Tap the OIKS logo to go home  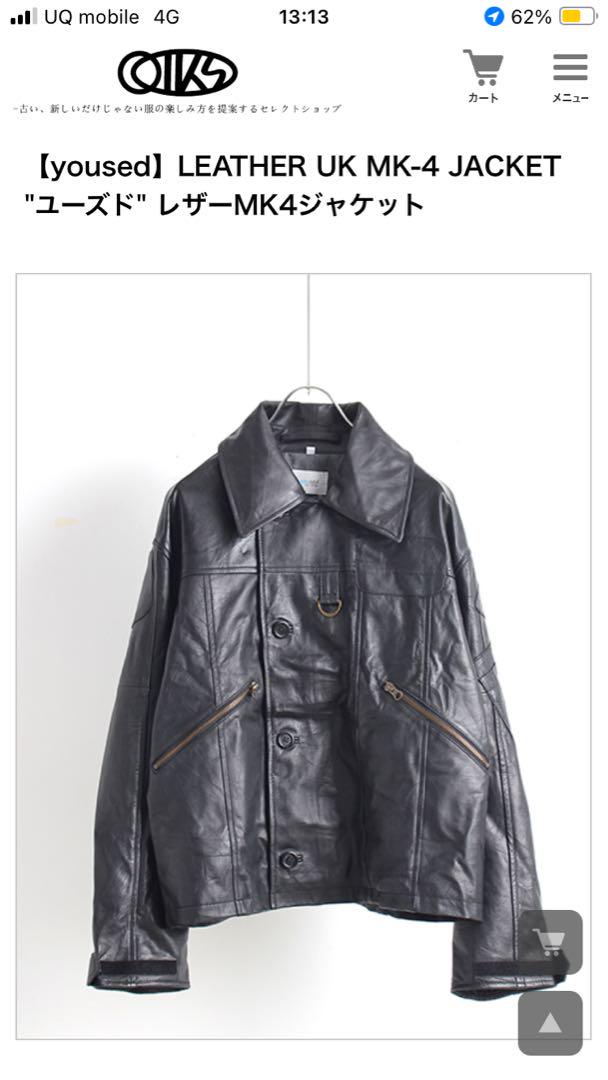click(x=177, y=72)
